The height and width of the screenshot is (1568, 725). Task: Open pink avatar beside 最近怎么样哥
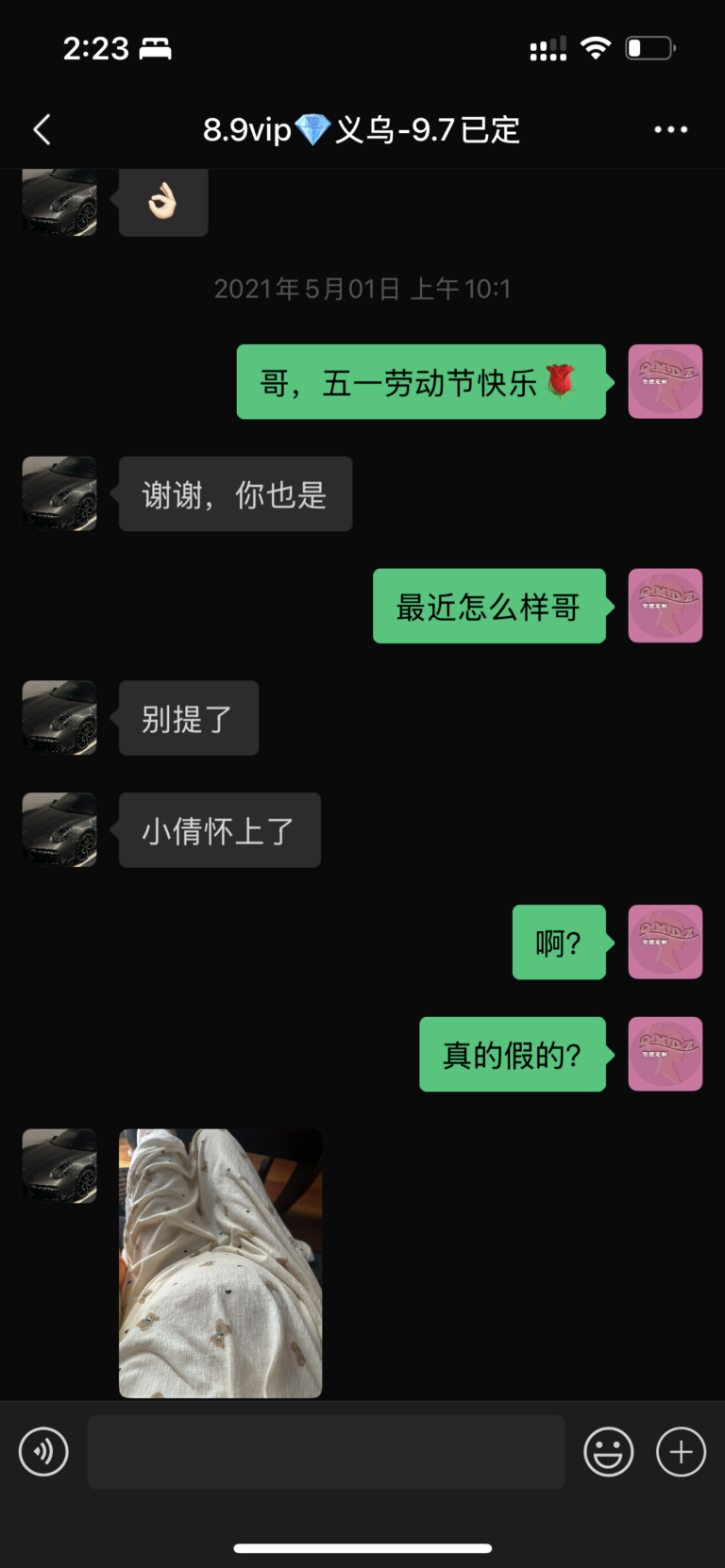(x=665, y=606)
